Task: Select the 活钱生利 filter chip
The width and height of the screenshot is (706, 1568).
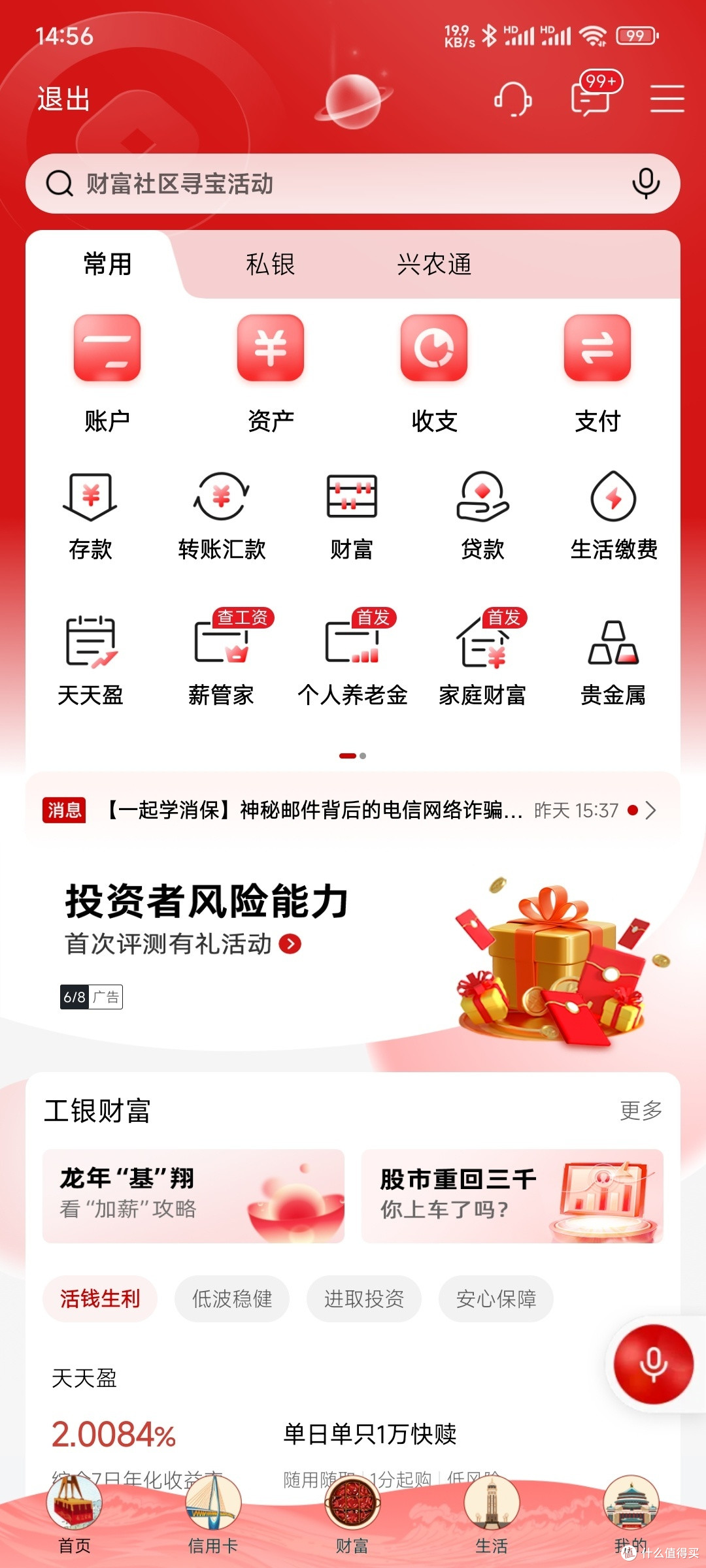Action: pyautogui.click(x=99, y=1299)
